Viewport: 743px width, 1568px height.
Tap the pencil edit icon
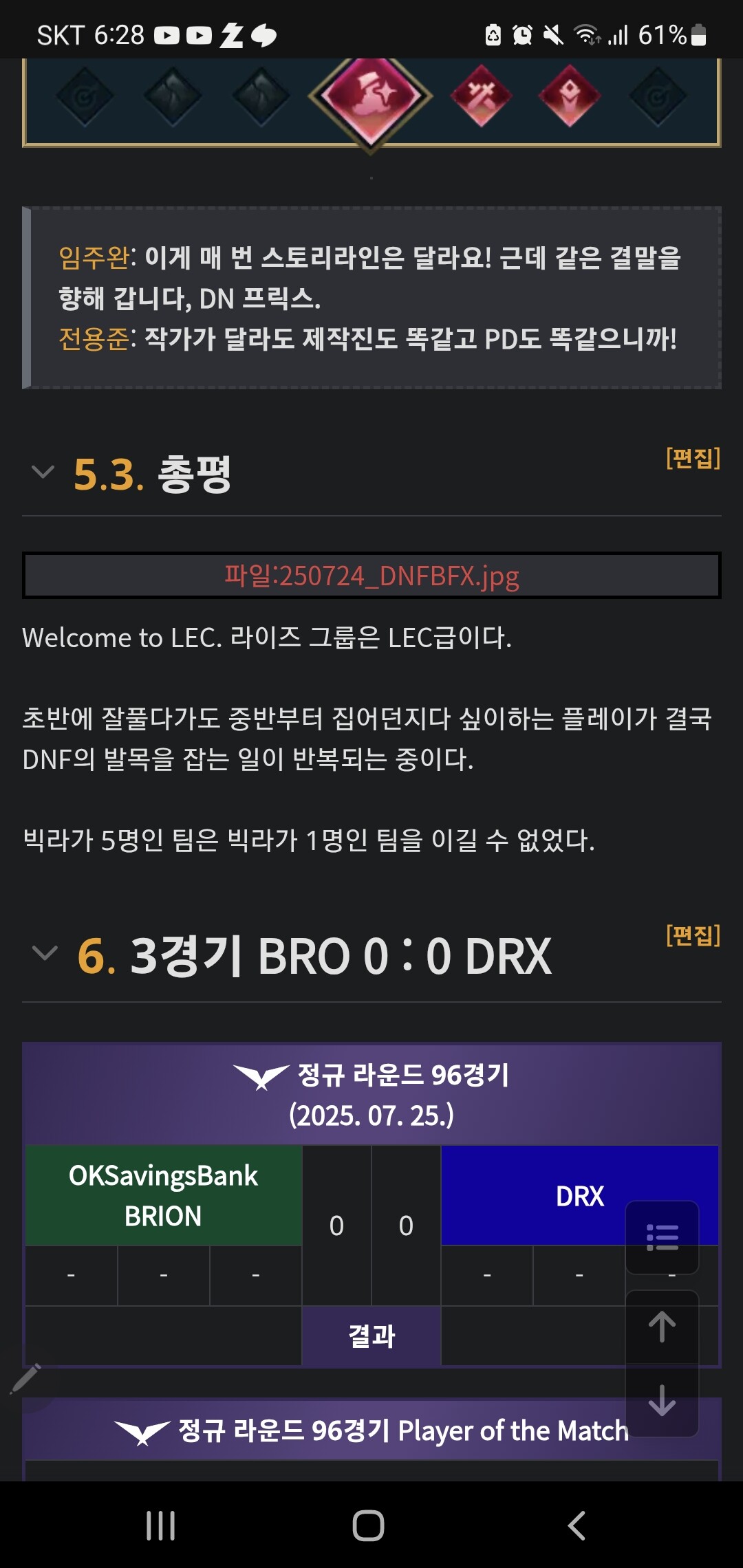click(26, 1380)
